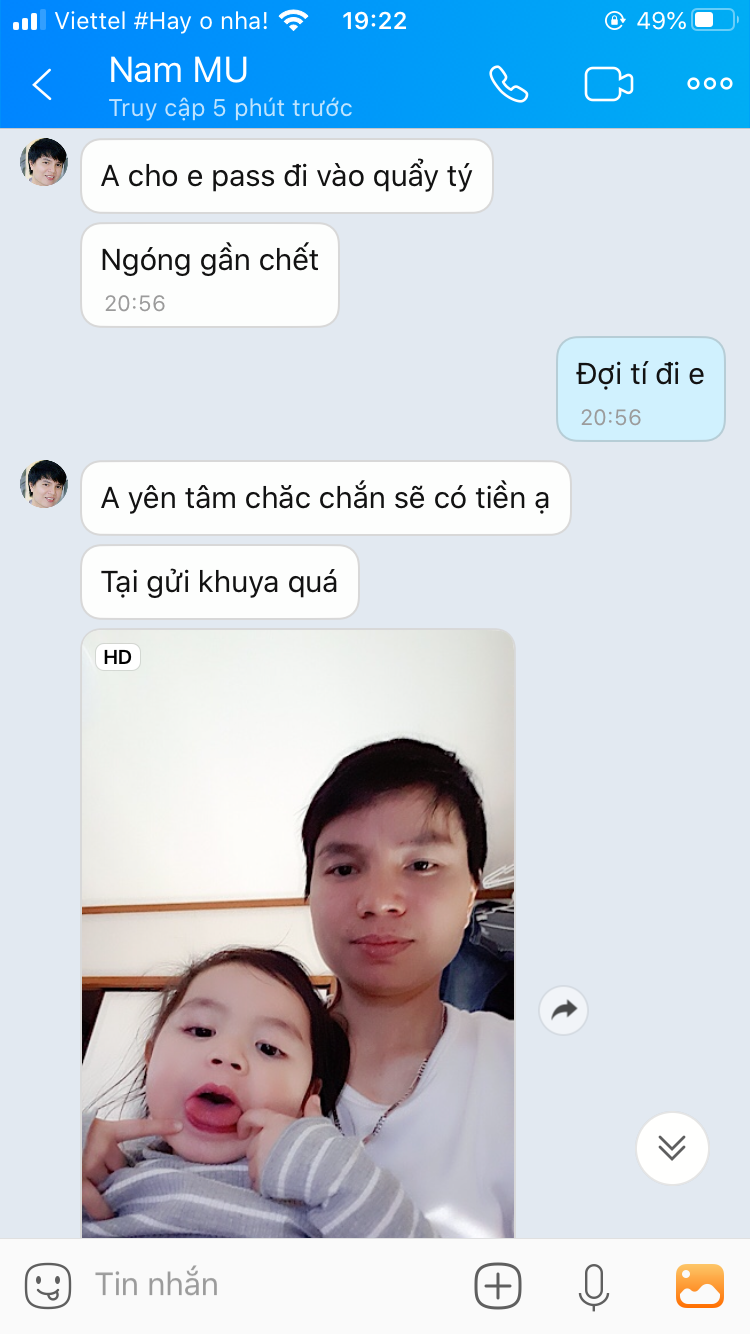The image size is (750, 1334).
Task: Open Nam MU's contact info header
Action: coord(230,85)
